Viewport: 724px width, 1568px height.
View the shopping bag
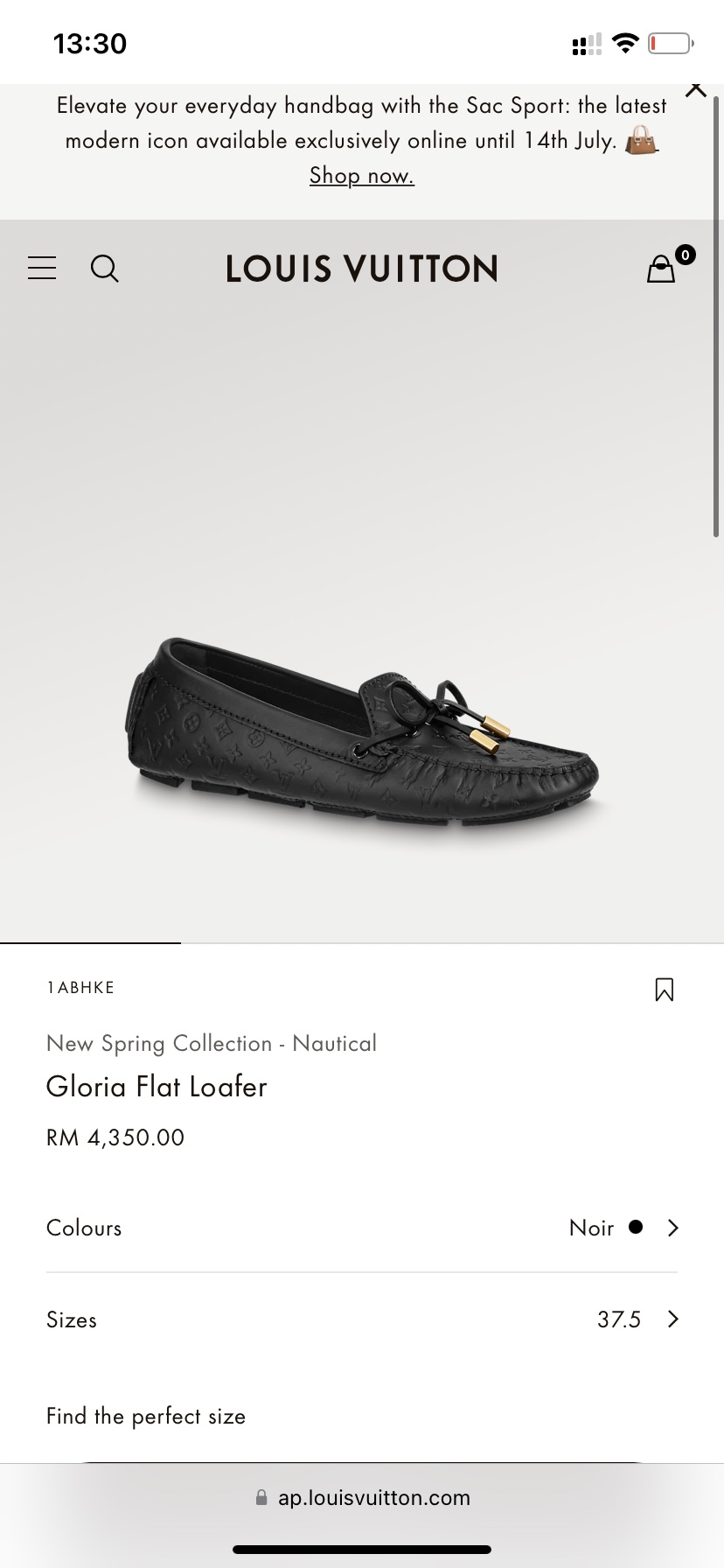click(x=662, y=269)
